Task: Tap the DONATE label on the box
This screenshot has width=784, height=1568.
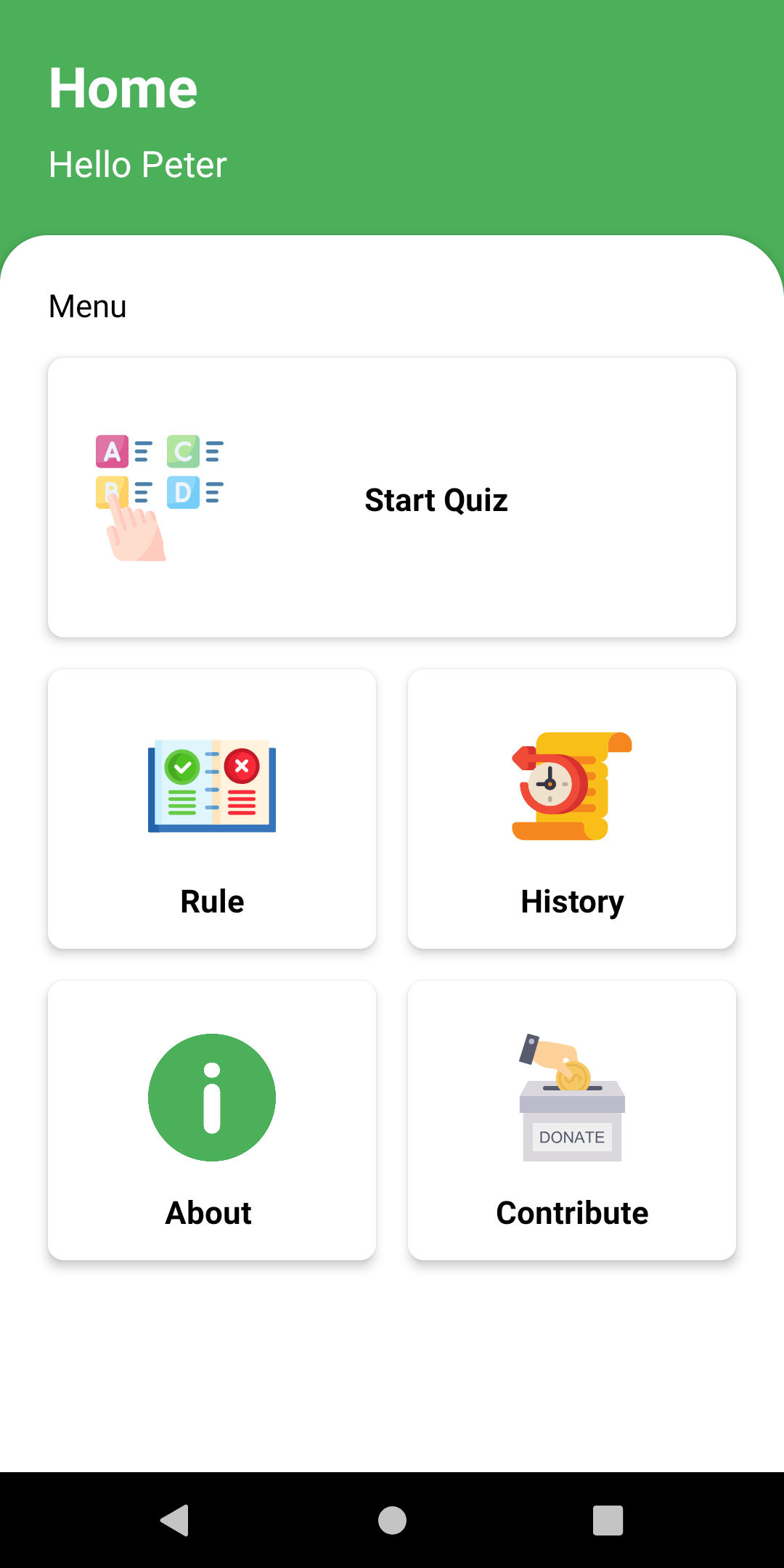Action: point(571,1137)
